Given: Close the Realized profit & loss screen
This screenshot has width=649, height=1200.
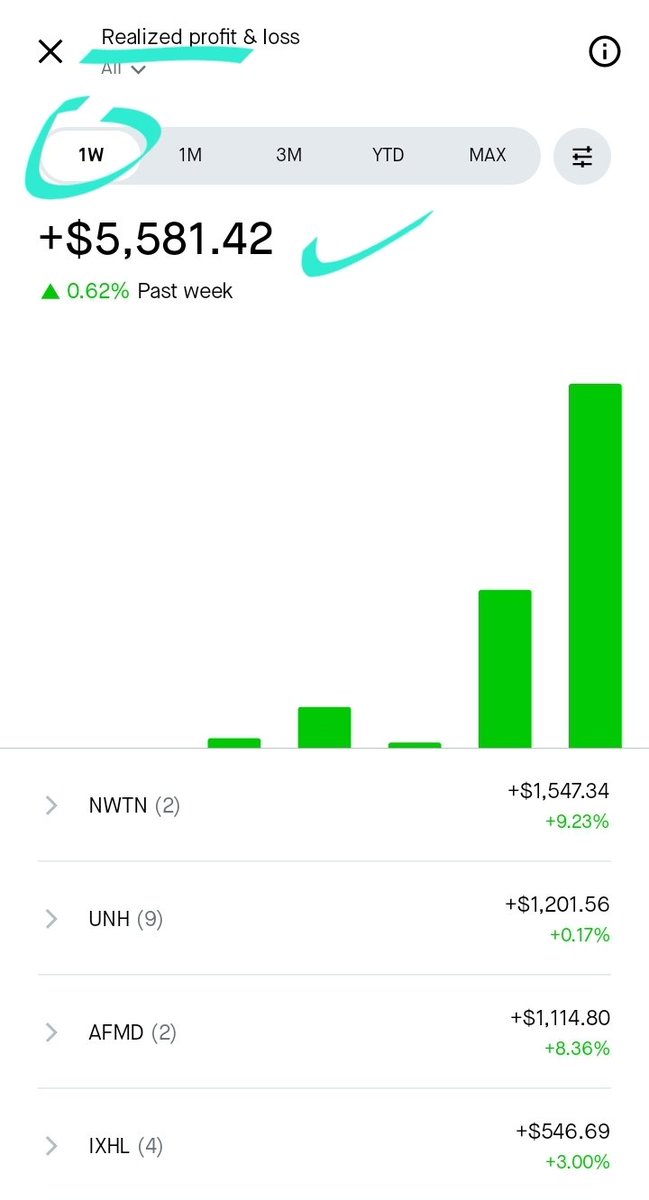Looking at the screenshot, I should (x=50, y=51).
